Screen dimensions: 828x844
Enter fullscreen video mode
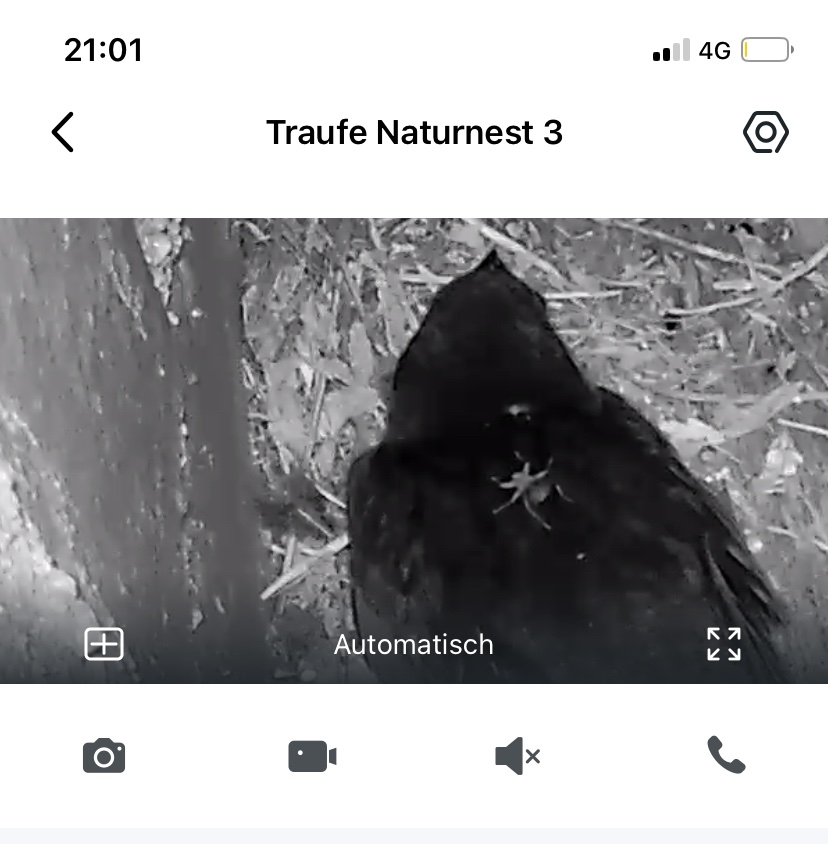723,644
